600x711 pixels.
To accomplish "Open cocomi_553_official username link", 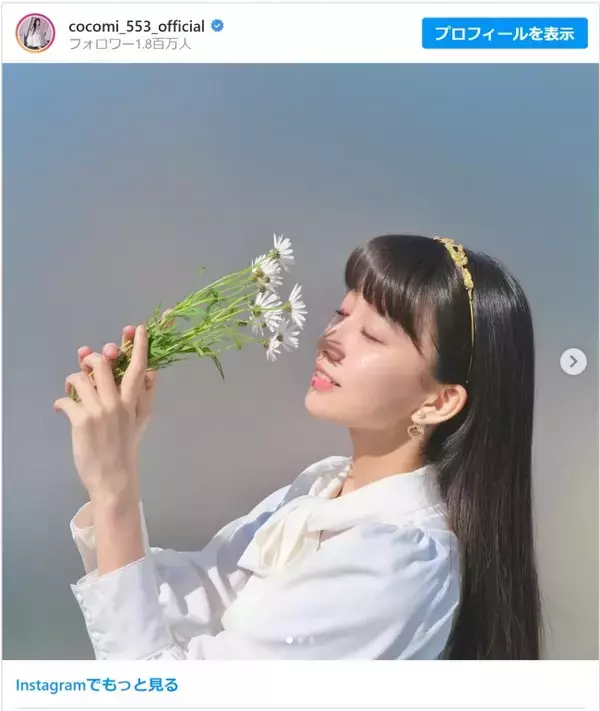I will tap(136, 26).
